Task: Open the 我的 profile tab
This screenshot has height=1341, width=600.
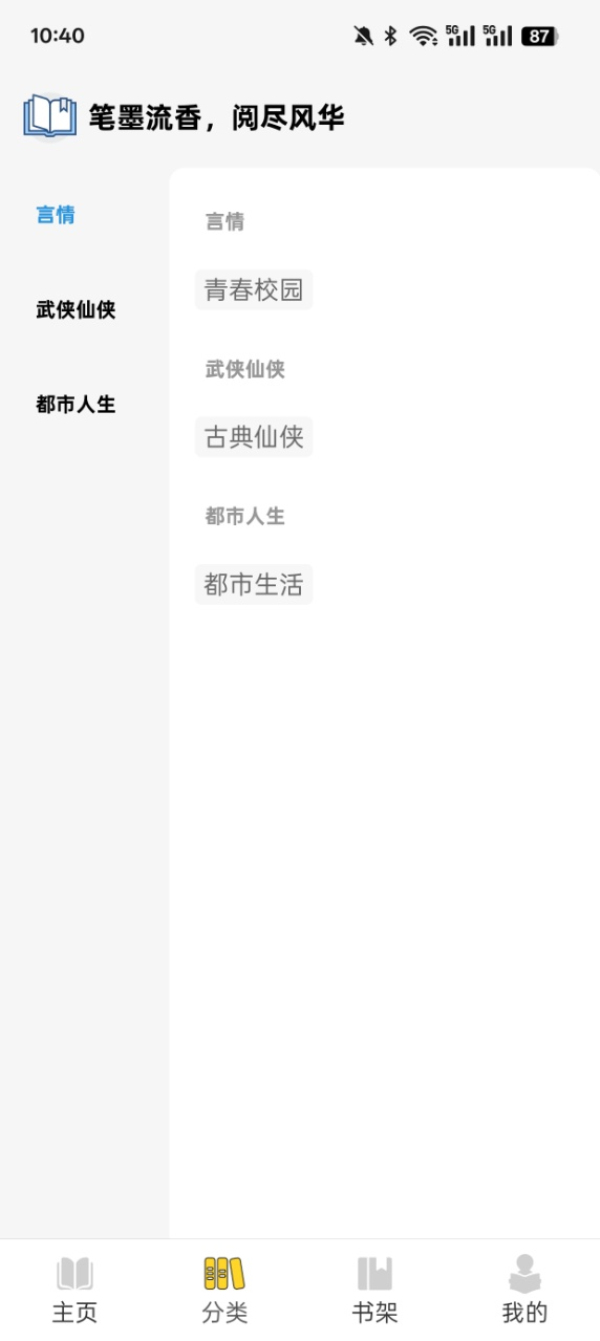Action: tap(525, 1289)
